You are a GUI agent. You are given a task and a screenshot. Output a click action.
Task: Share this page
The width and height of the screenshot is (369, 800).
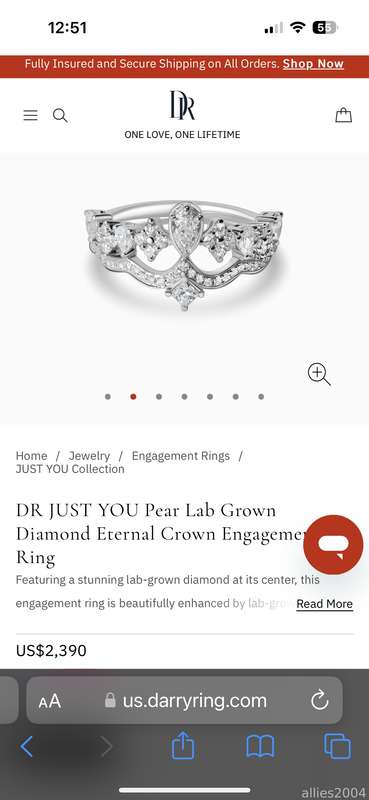[x=184, y=746]
